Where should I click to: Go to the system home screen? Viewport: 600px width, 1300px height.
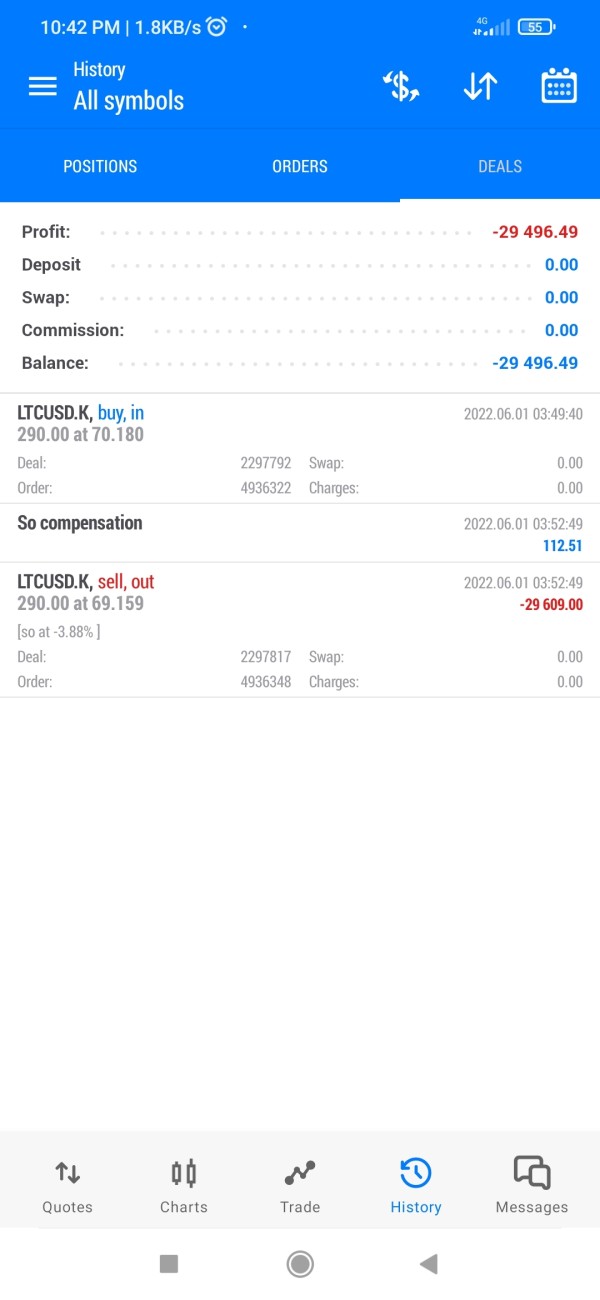(x=300, y=1264)
